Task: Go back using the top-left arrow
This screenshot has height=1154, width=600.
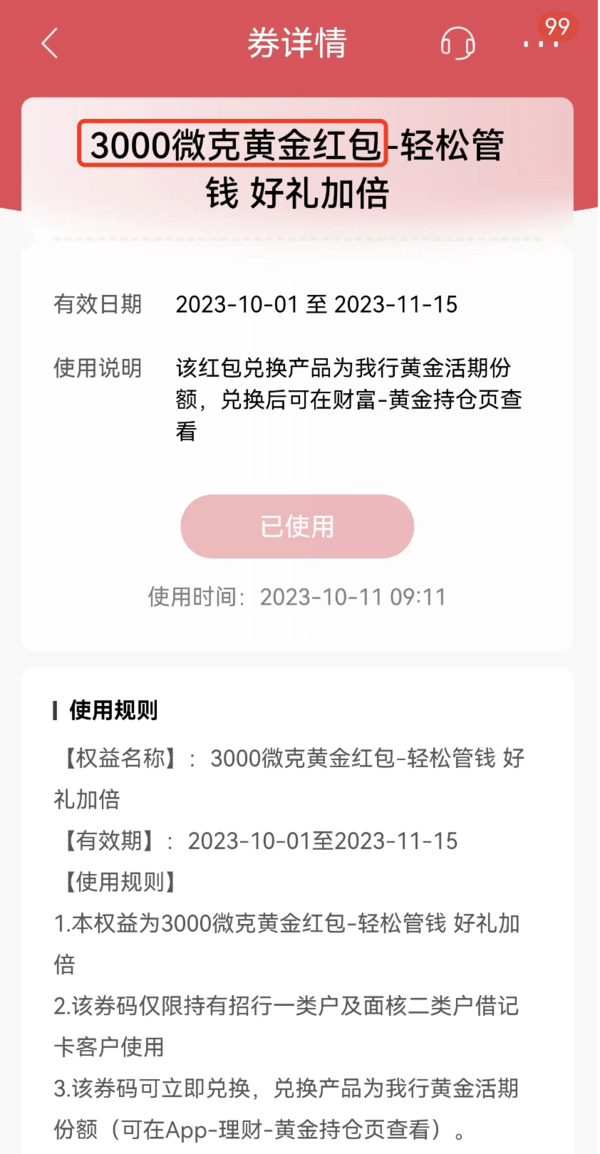Action: pos(49,43)
